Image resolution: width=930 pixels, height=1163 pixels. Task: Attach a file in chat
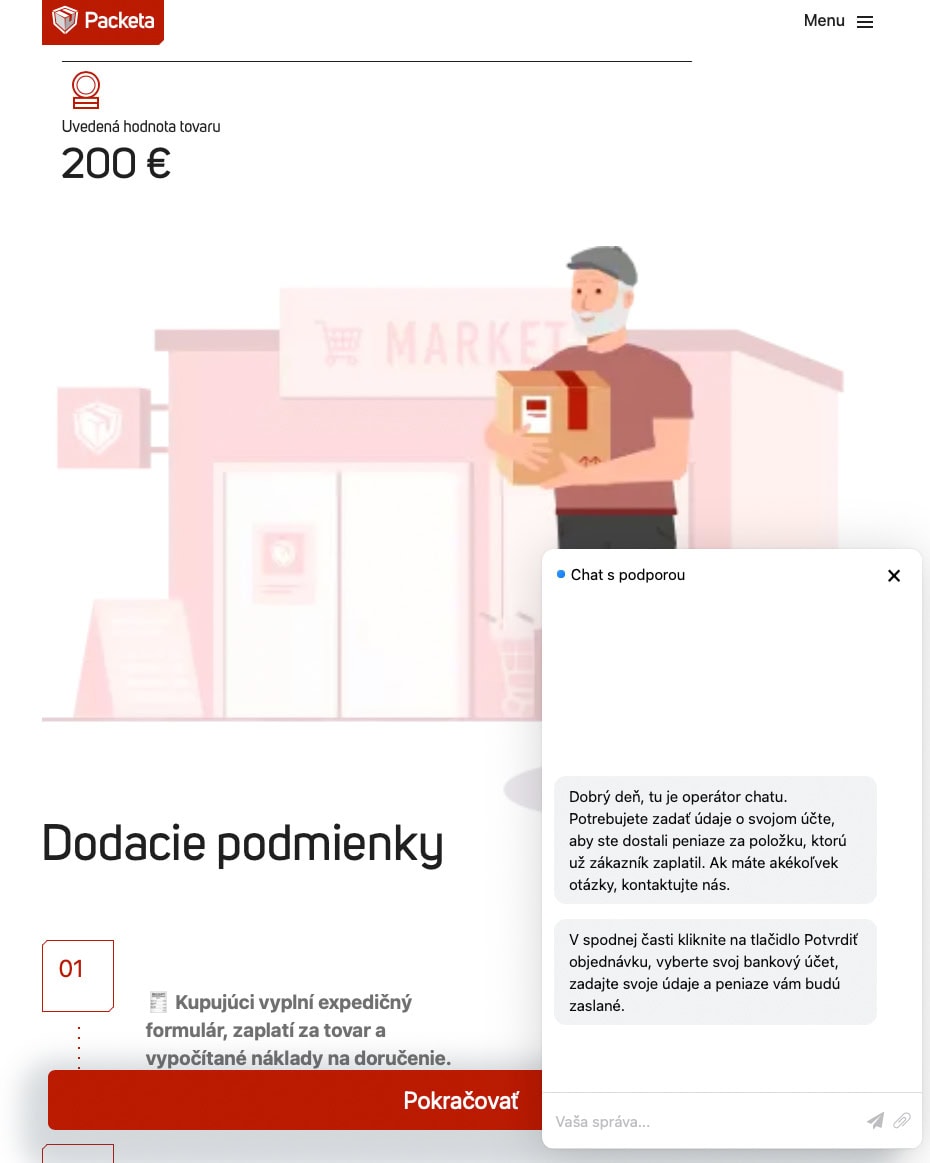point(902,1121)
